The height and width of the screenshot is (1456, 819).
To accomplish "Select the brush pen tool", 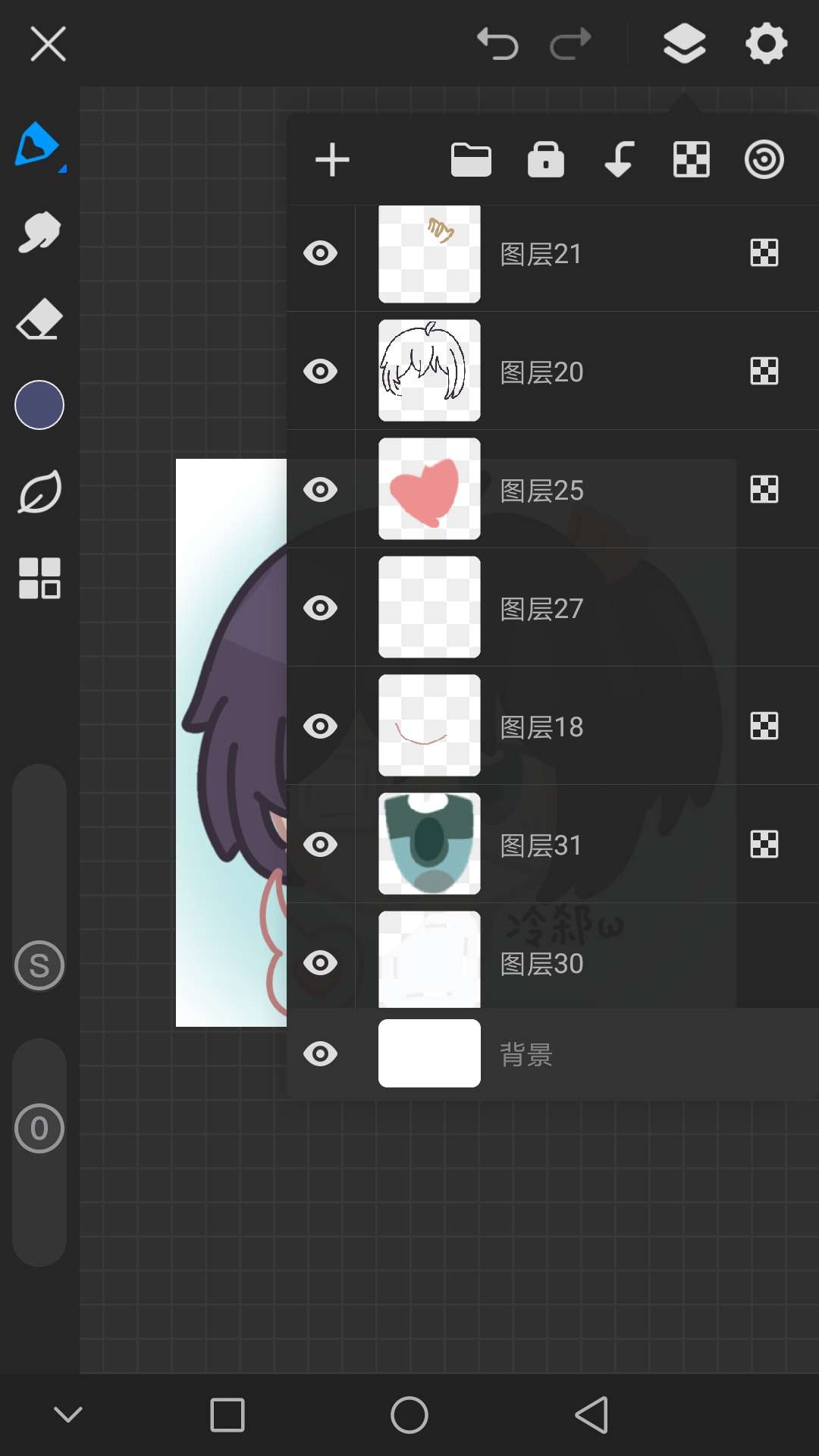I will (38, 144).
